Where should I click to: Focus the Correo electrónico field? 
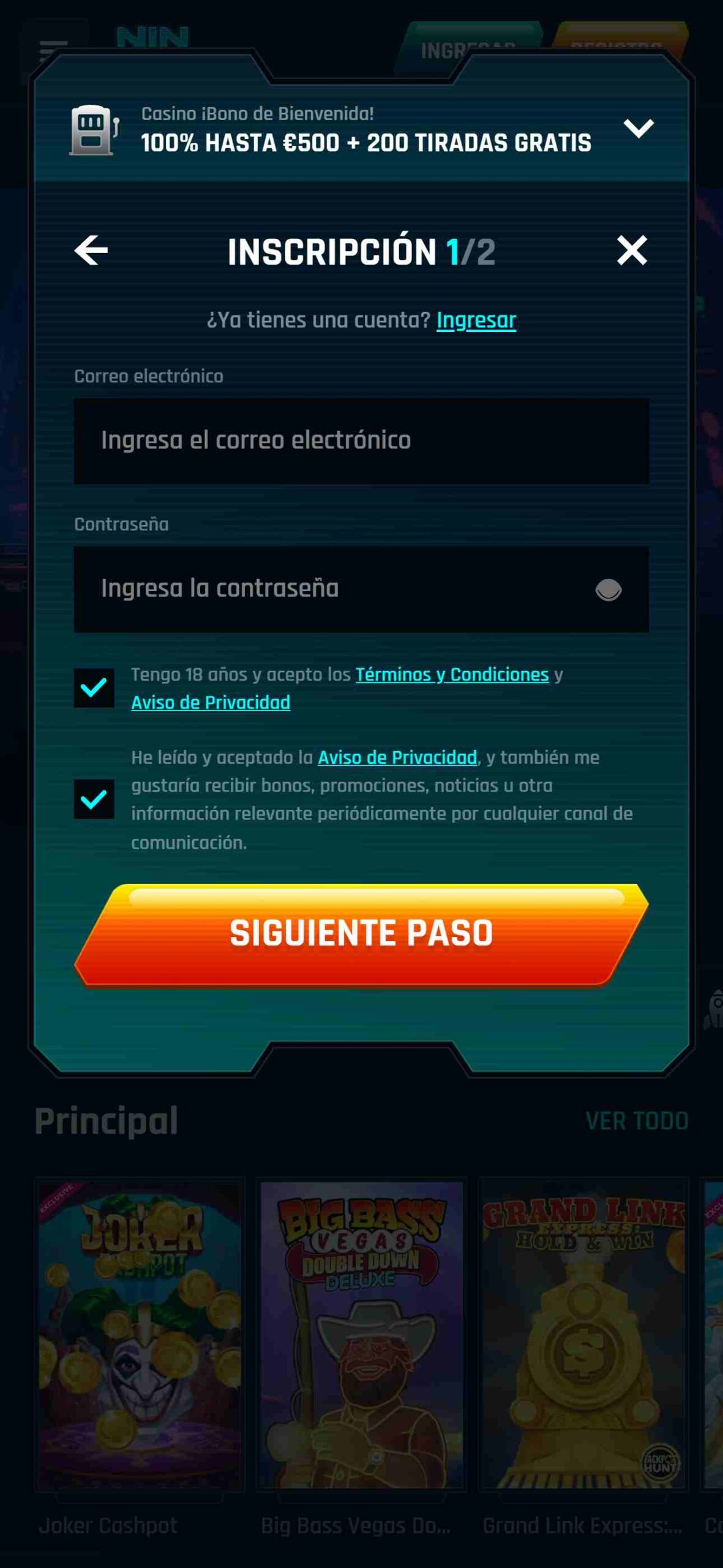point(361,441)
